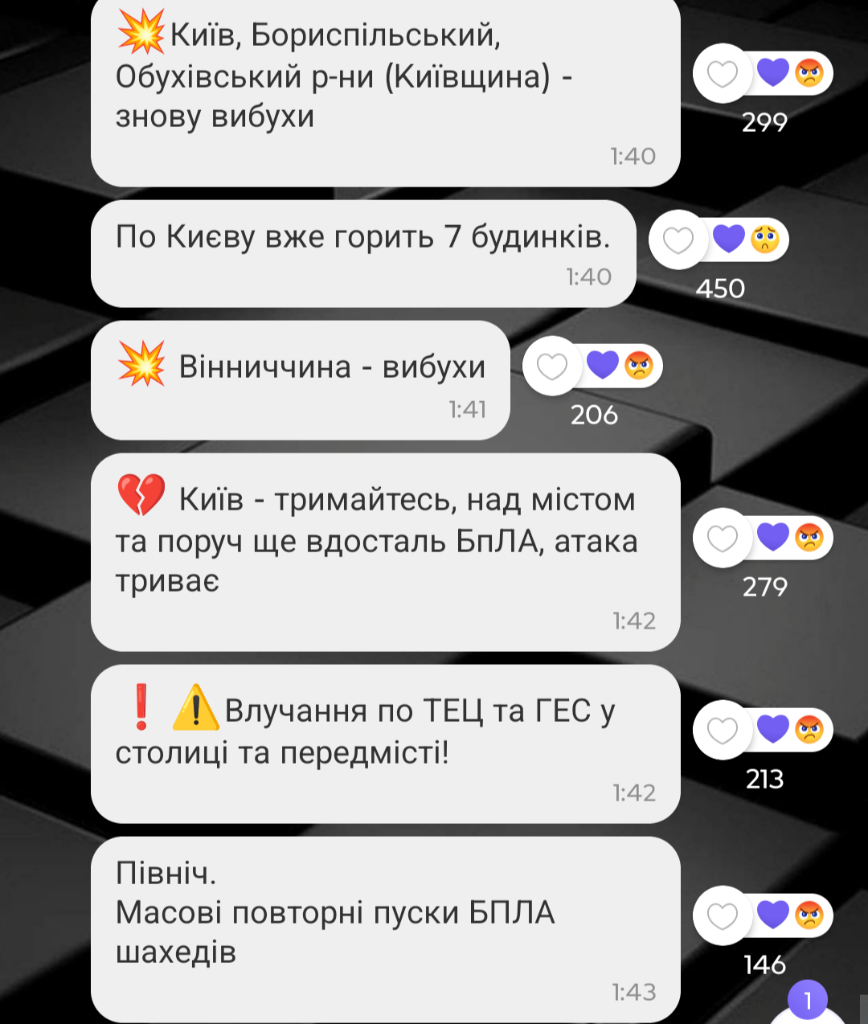Screen dimensions: 868x1024
Task: Like the Північ БПЛА шахедів message
Action: 722,915
